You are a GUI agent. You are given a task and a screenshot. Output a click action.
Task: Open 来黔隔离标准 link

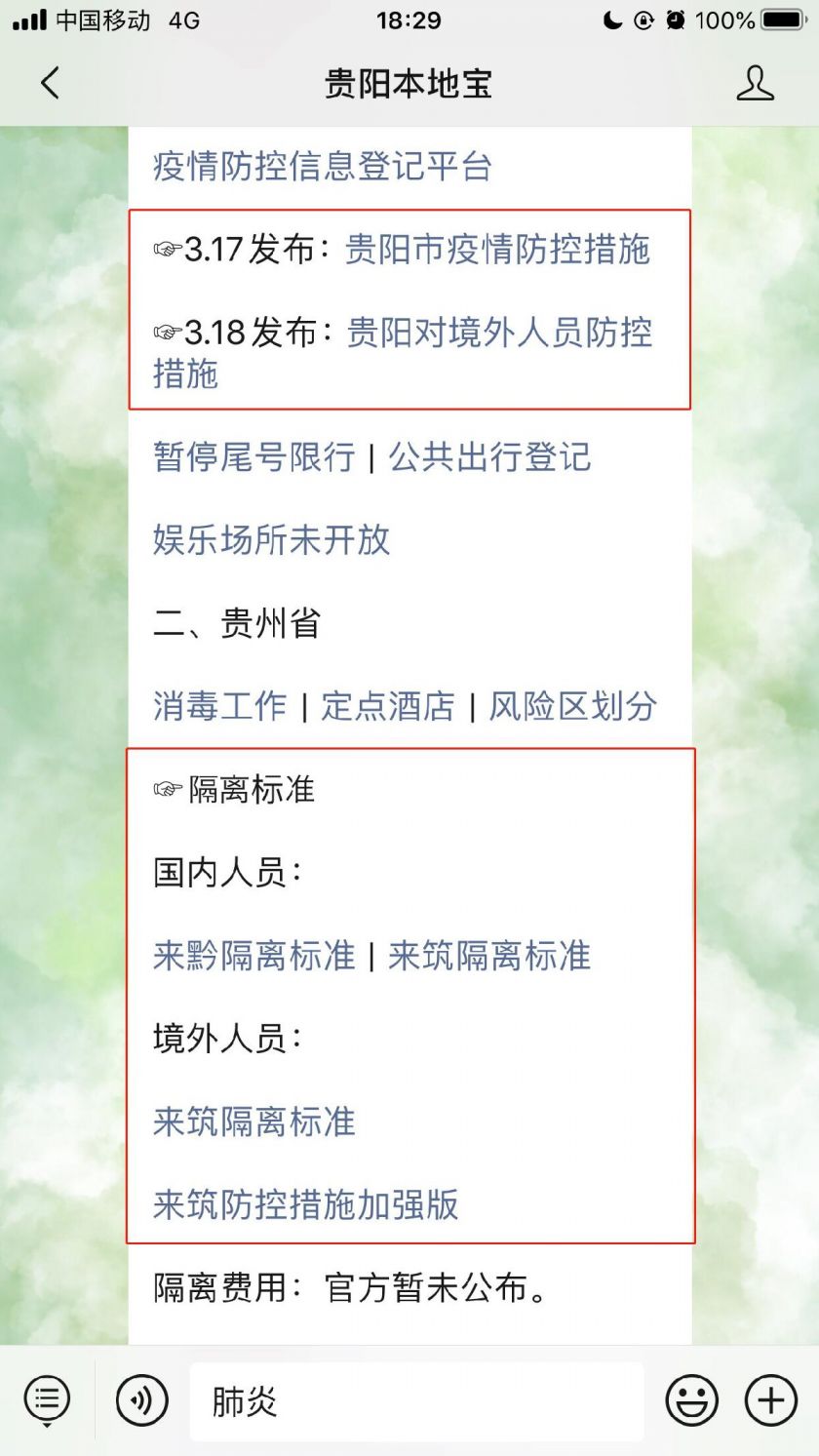(x=253, y=956)
